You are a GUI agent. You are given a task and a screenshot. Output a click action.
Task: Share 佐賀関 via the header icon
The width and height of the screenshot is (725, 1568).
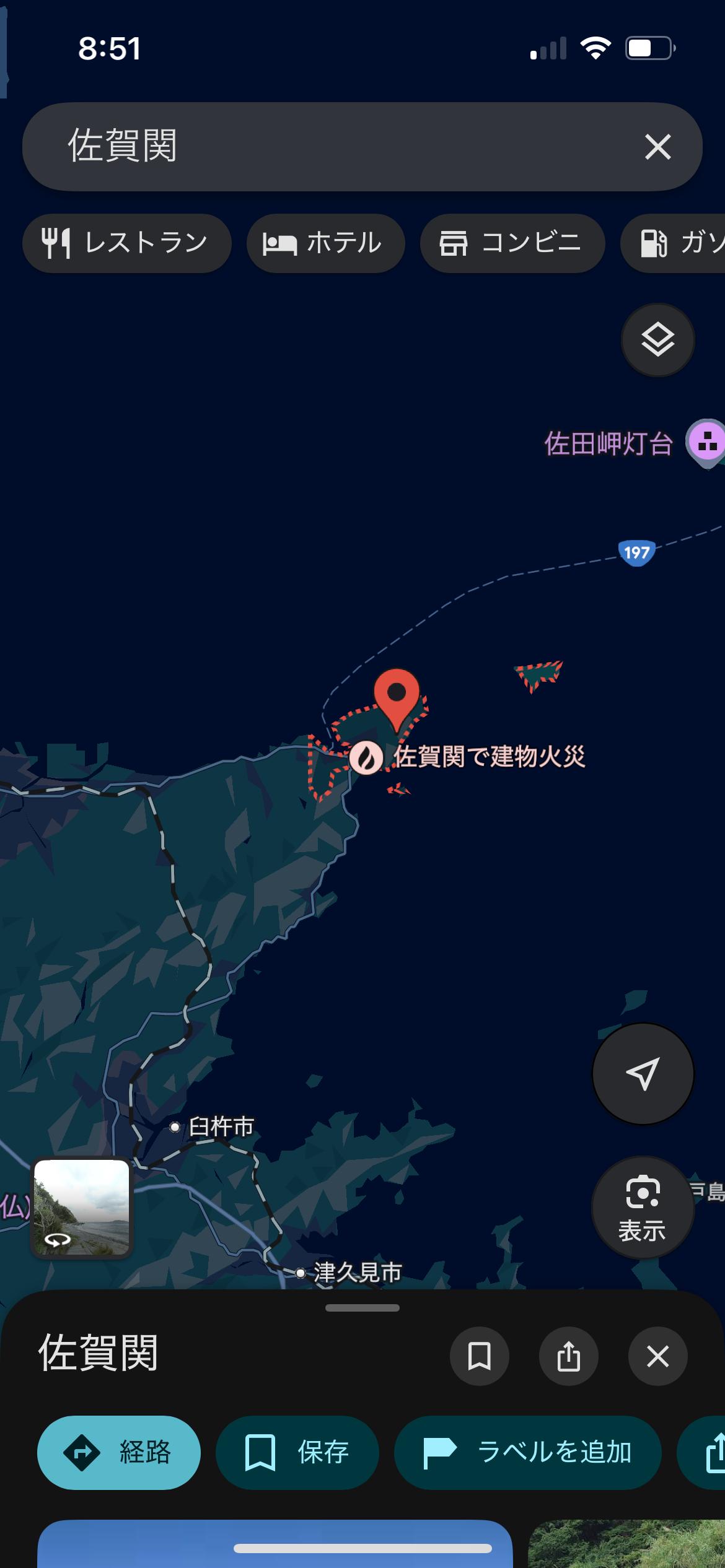[x=568, y=1356]
